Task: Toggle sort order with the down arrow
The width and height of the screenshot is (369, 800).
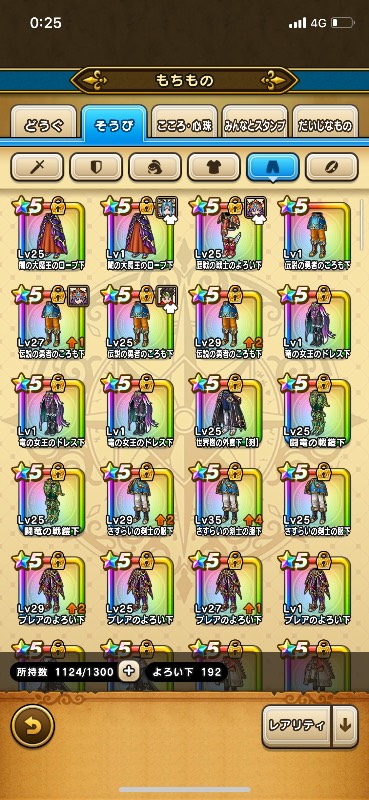Action: point(346,726)
